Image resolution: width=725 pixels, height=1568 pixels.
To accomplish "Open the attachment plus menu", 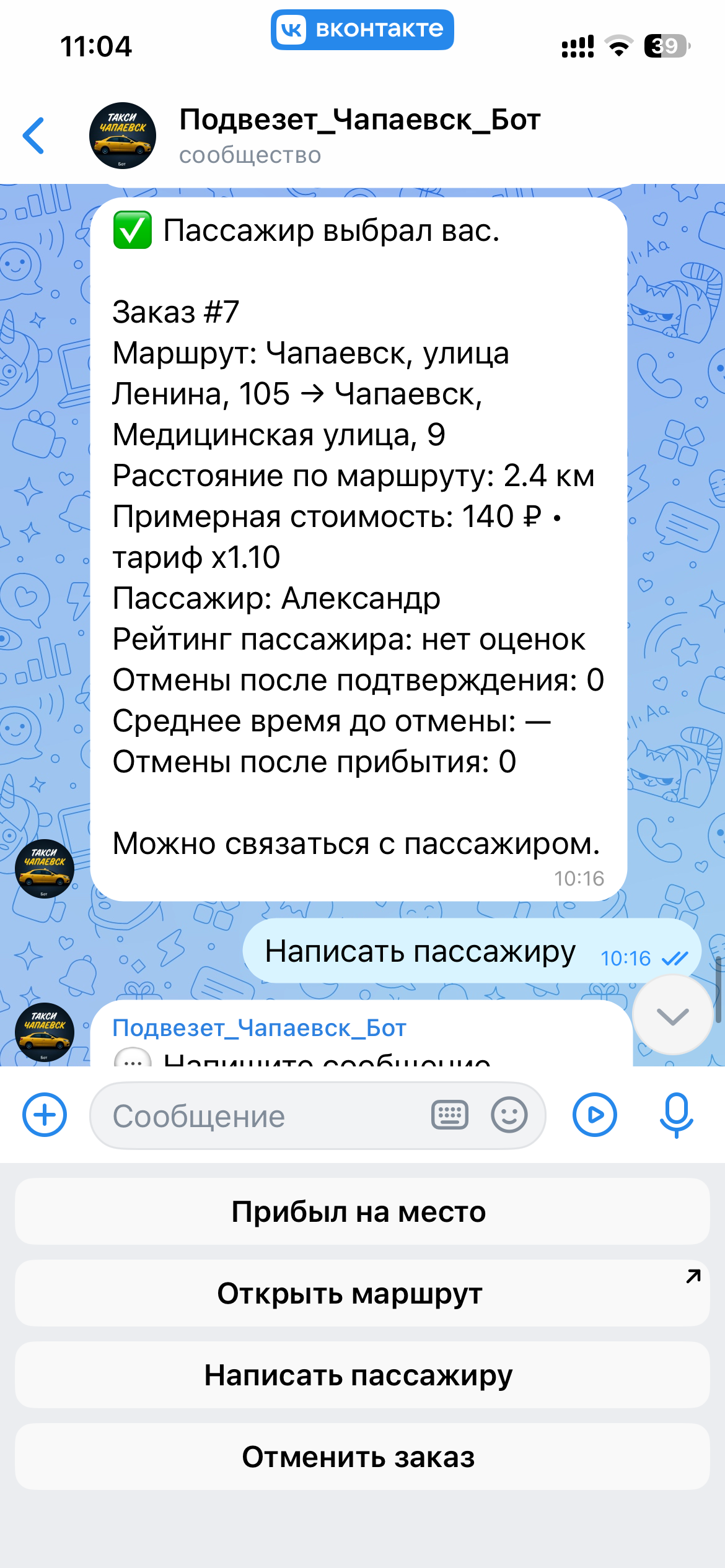I will [x=45, y=1115].
